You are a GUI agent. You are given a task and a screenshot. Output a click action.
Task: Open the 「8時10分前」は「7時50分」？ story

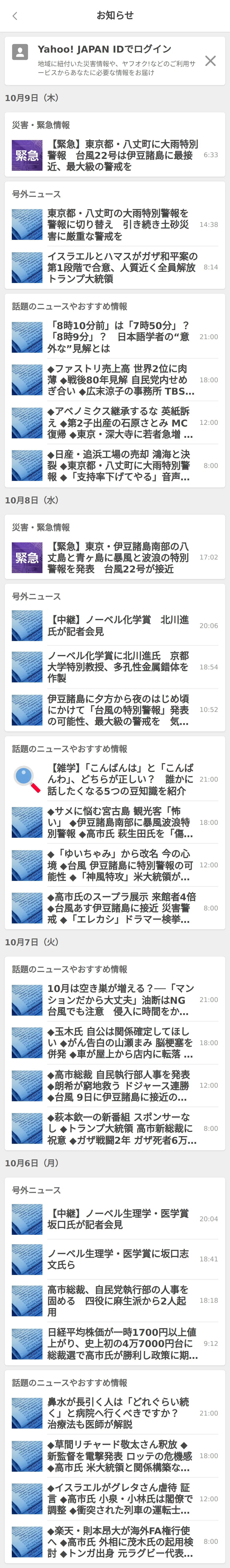point(115,337)
